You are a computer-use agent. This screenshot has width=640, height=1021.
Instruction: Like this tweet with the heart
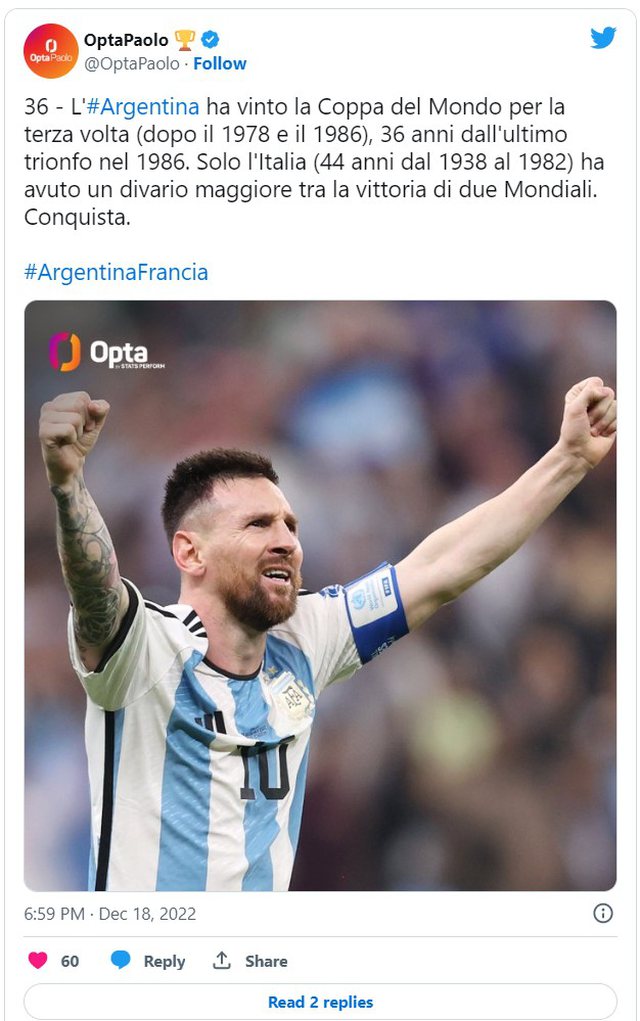tap(38, 960)
